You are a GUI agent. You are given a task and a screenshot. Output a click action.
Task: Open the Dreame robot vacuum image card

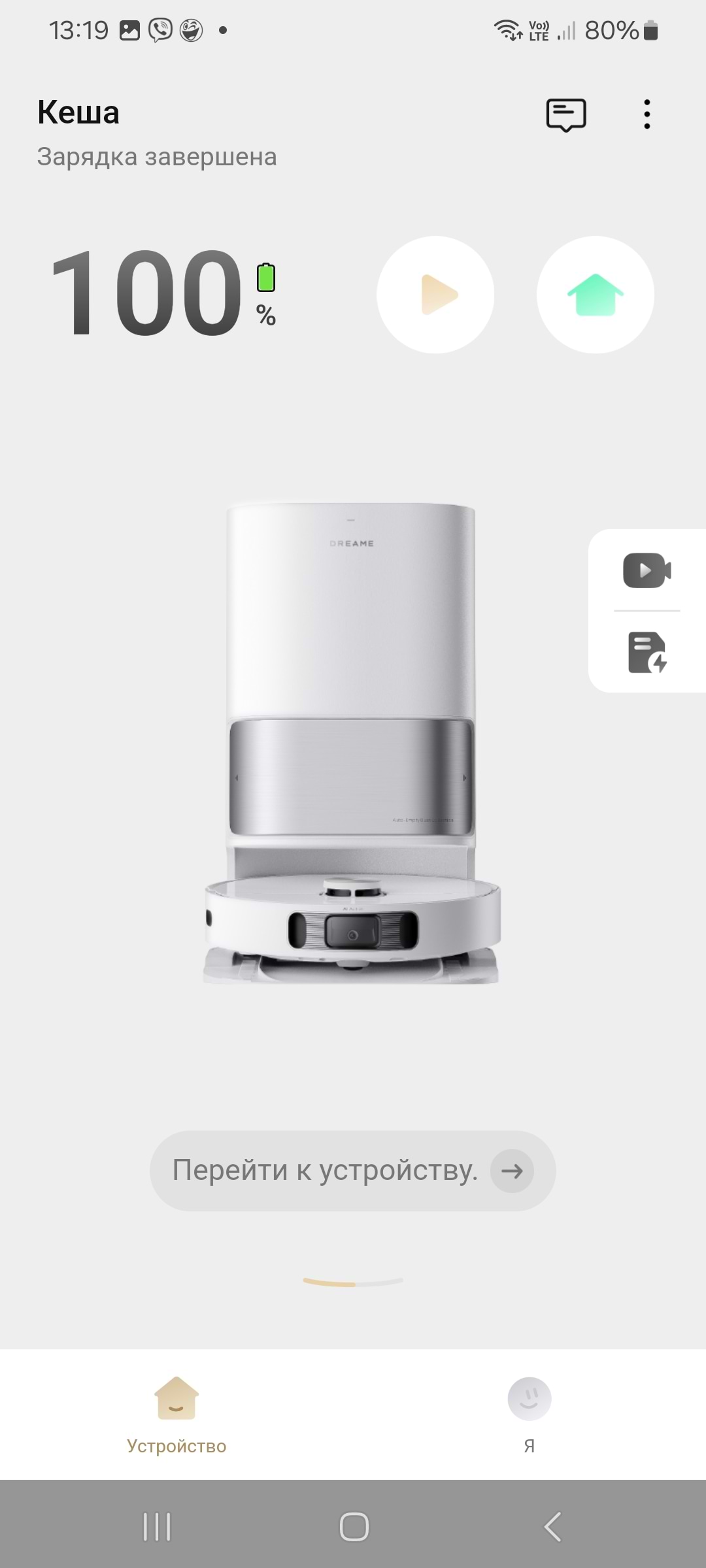352,743
